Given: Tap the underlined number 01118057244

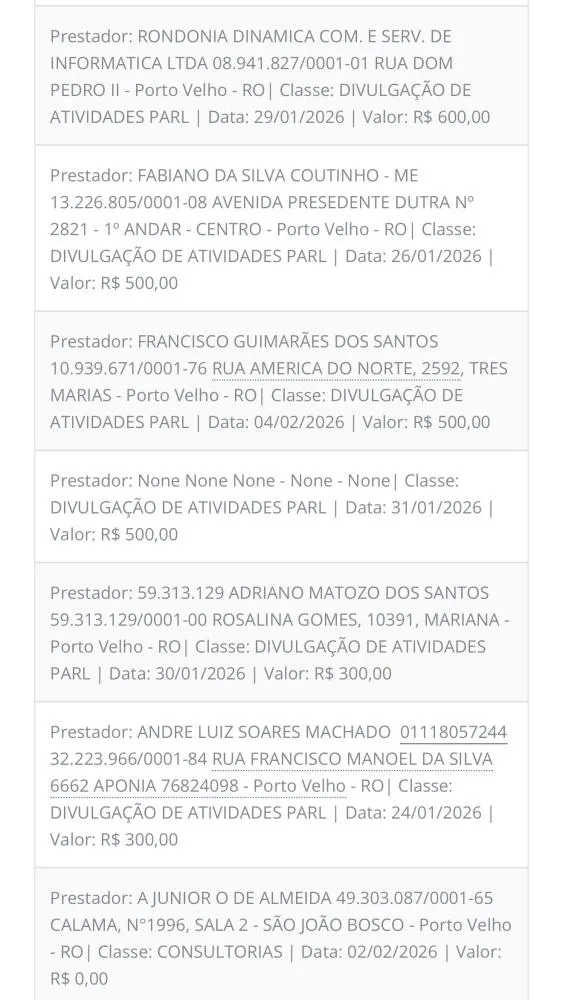Looking at the screenshot, I should (453, 732).
